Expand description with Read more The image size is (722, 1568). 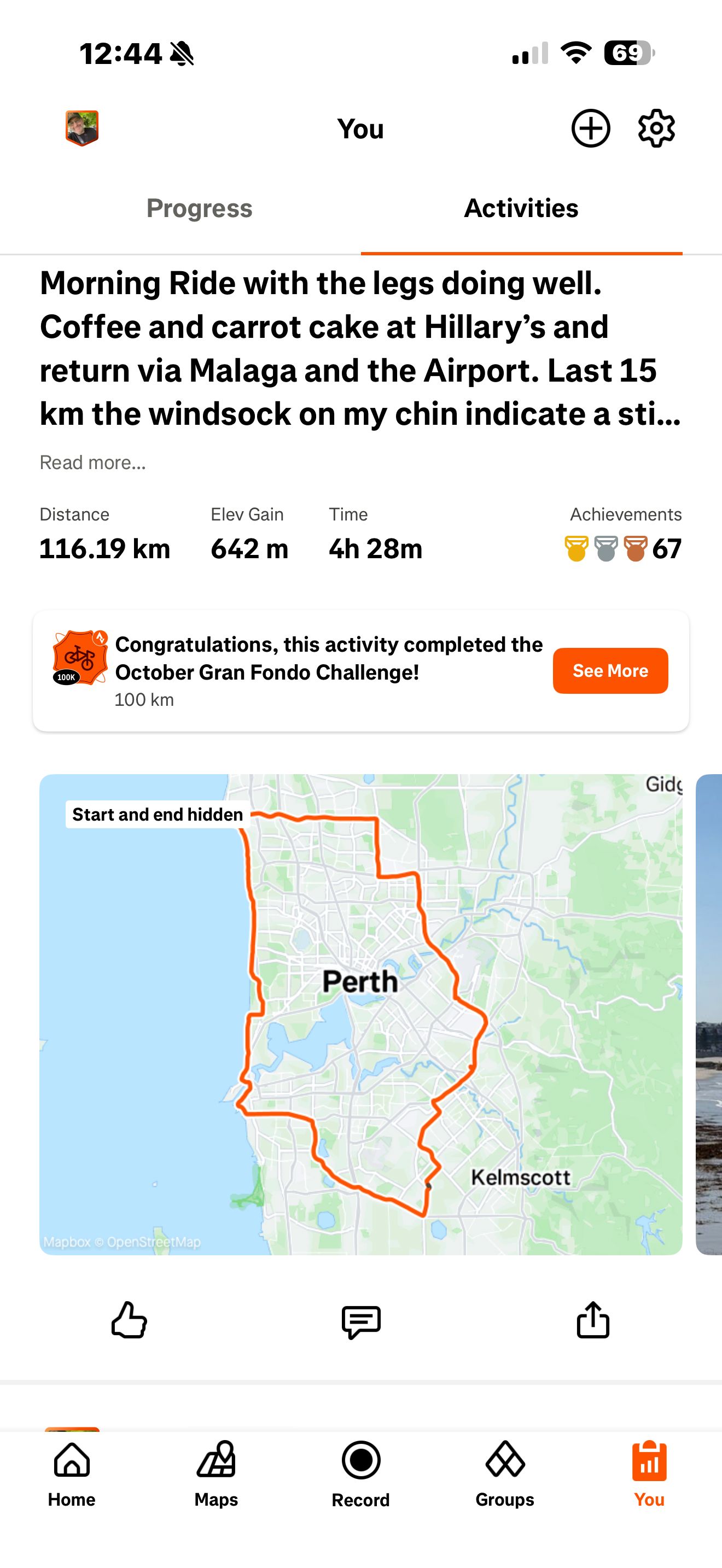[x=92, y=463]
